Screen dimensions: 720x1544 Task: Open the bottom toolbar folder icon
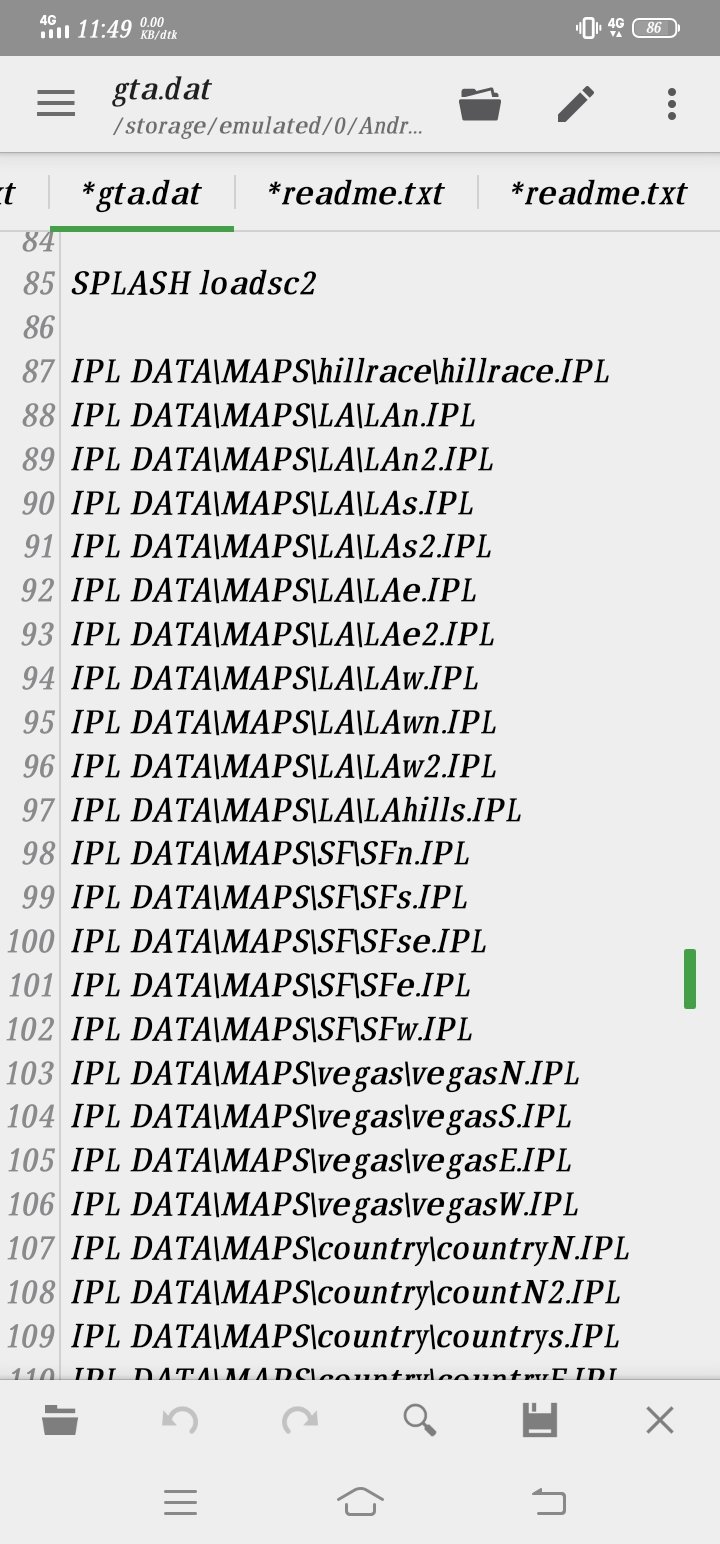coord(60,1420)
